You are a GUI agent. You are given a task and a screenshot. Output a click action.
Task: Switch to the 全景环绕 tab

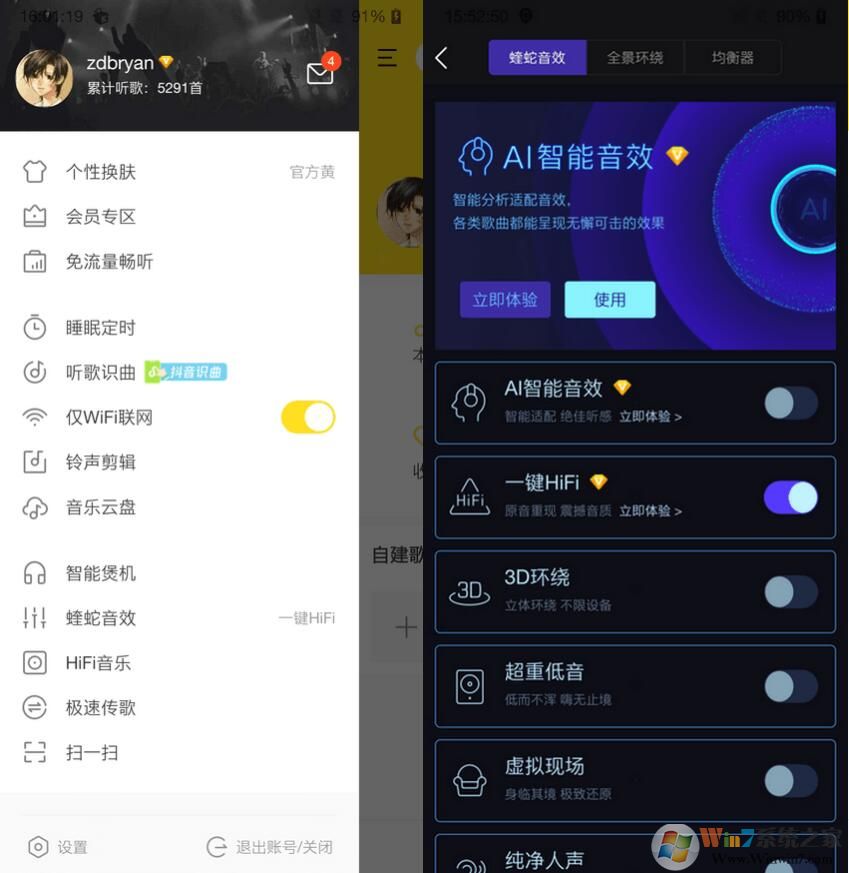pyautogui.click(x=635, y=58)
